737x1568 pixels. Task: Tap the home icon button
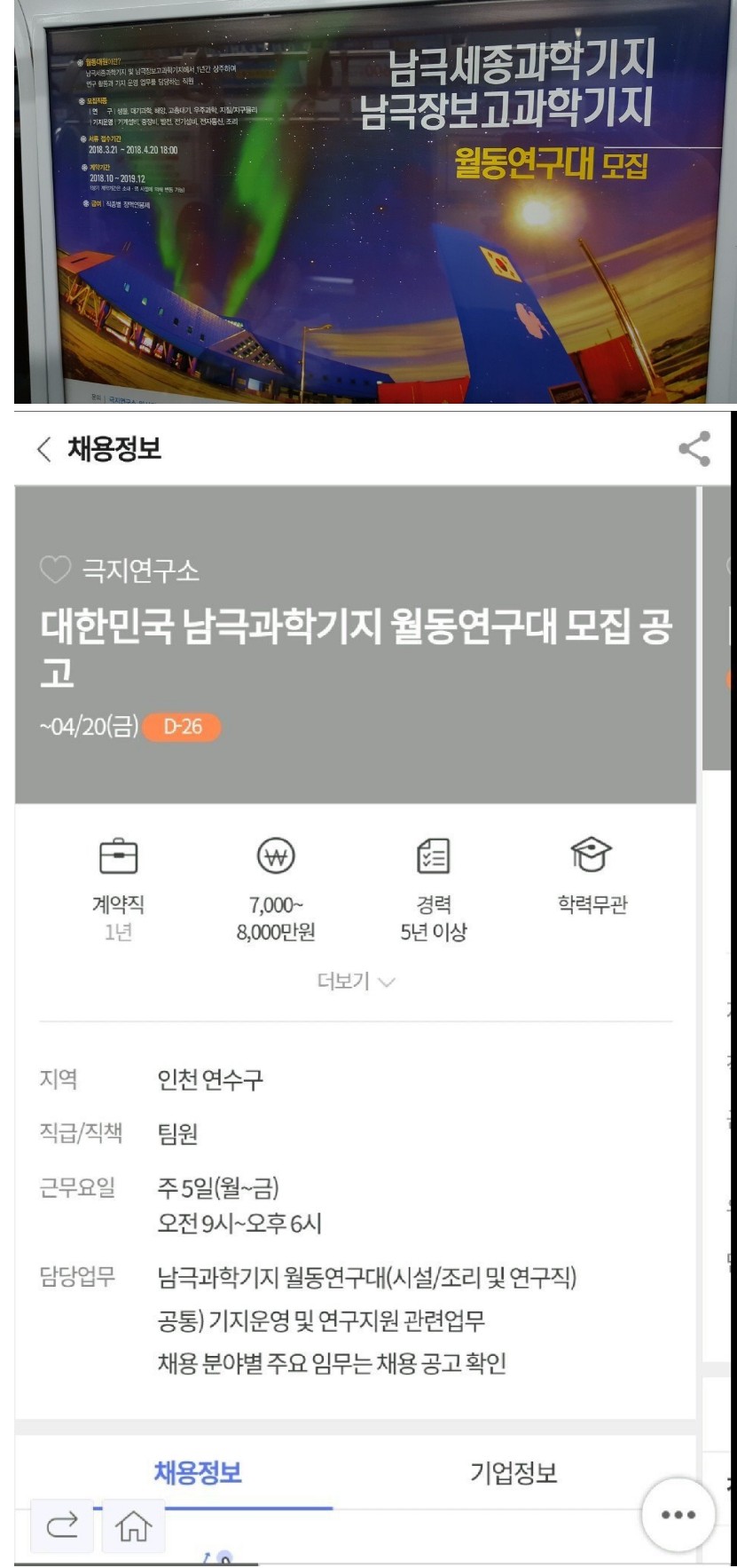133,1525
